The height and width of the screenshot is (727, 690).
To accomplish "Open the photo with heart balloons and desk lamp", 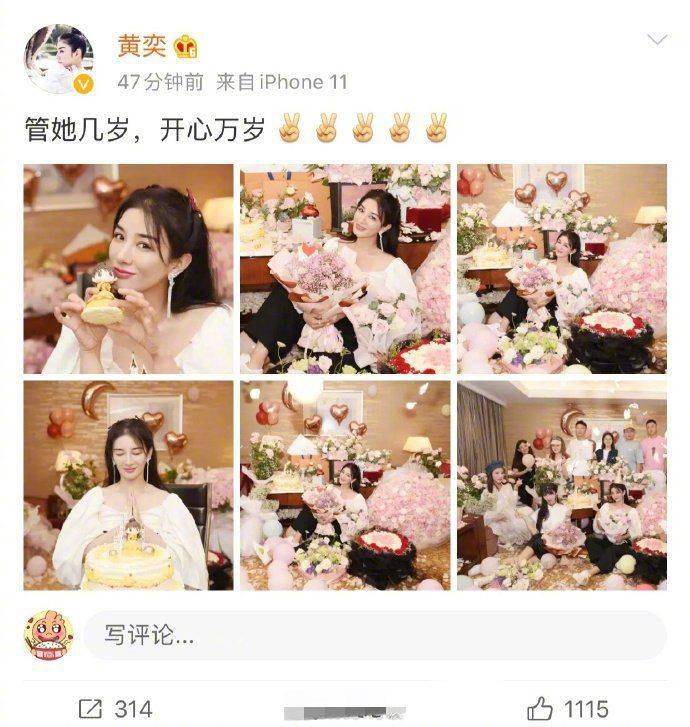I will [562, 269].
